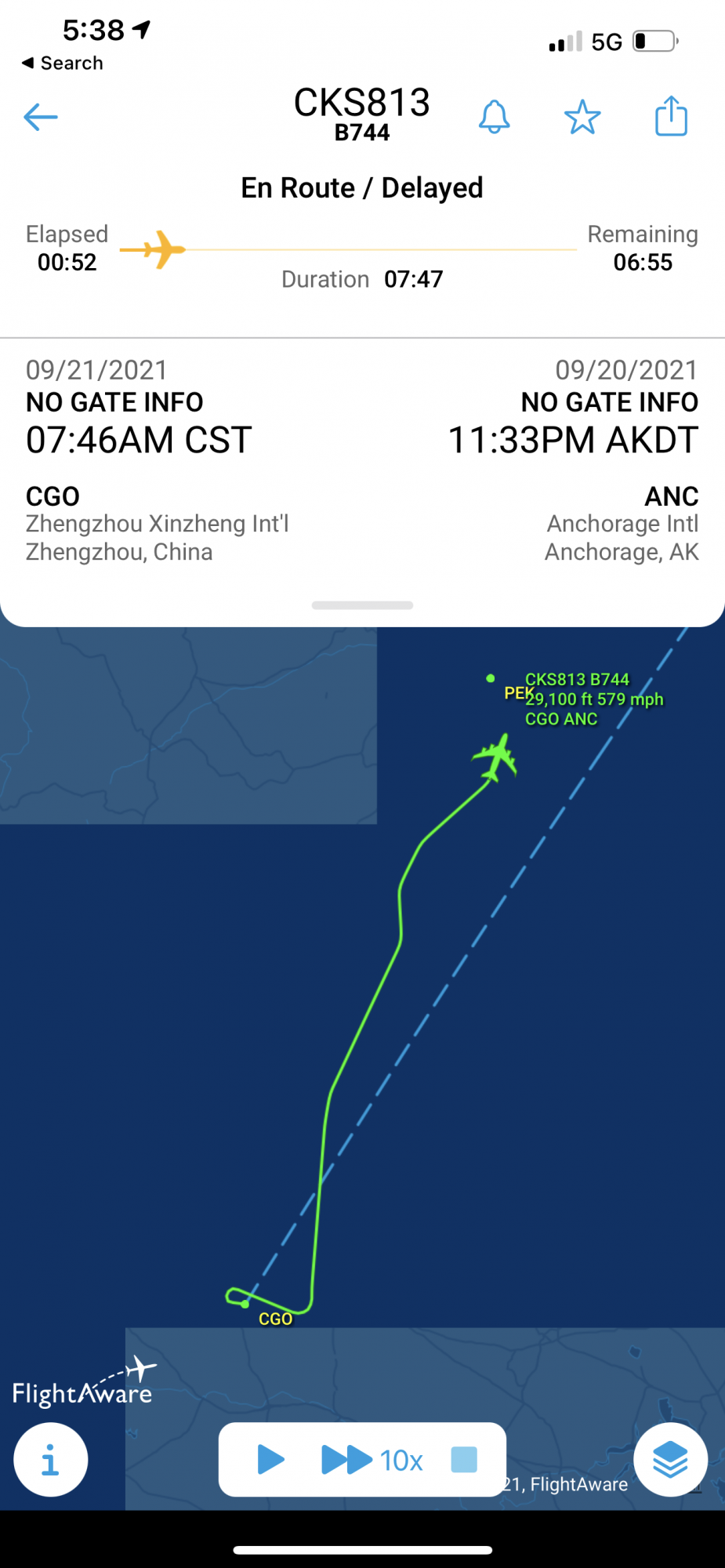The image size is (725, 1568).
Task: Open the map layers options
Action: coord(670,1460)
